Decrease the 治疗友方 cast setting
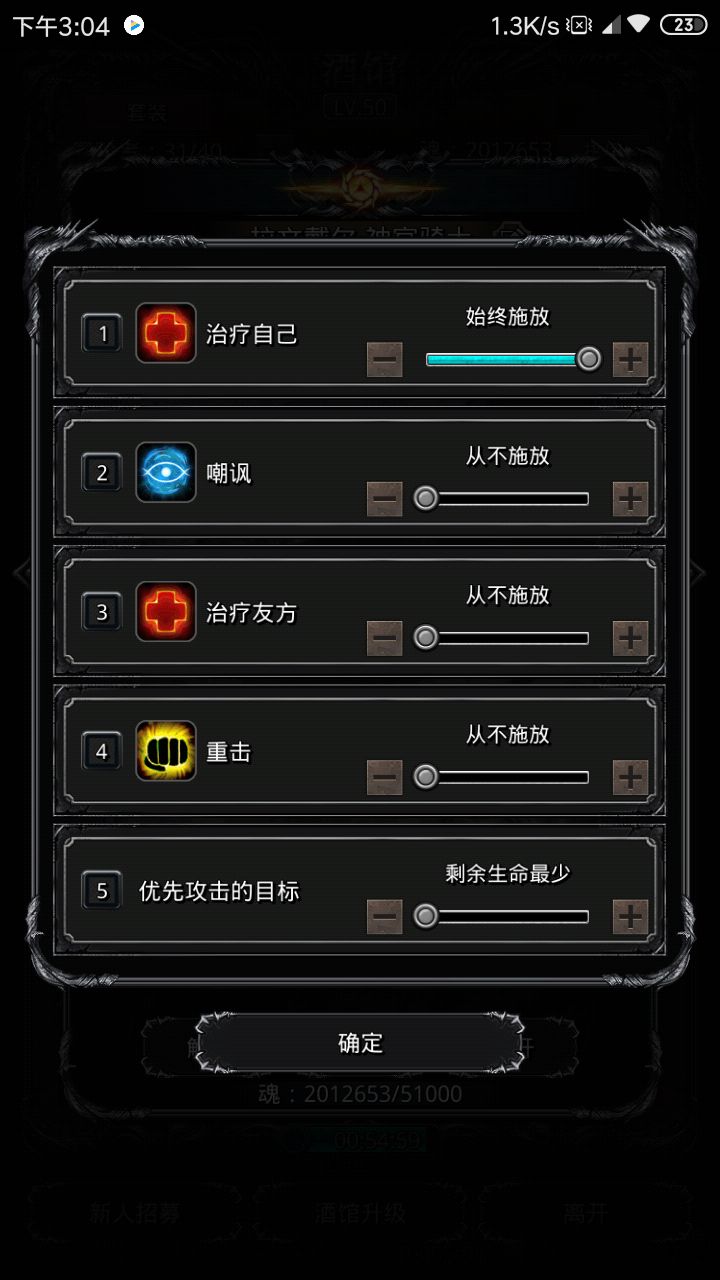This screenshot has height=1280, width=720. coord(385,637)
